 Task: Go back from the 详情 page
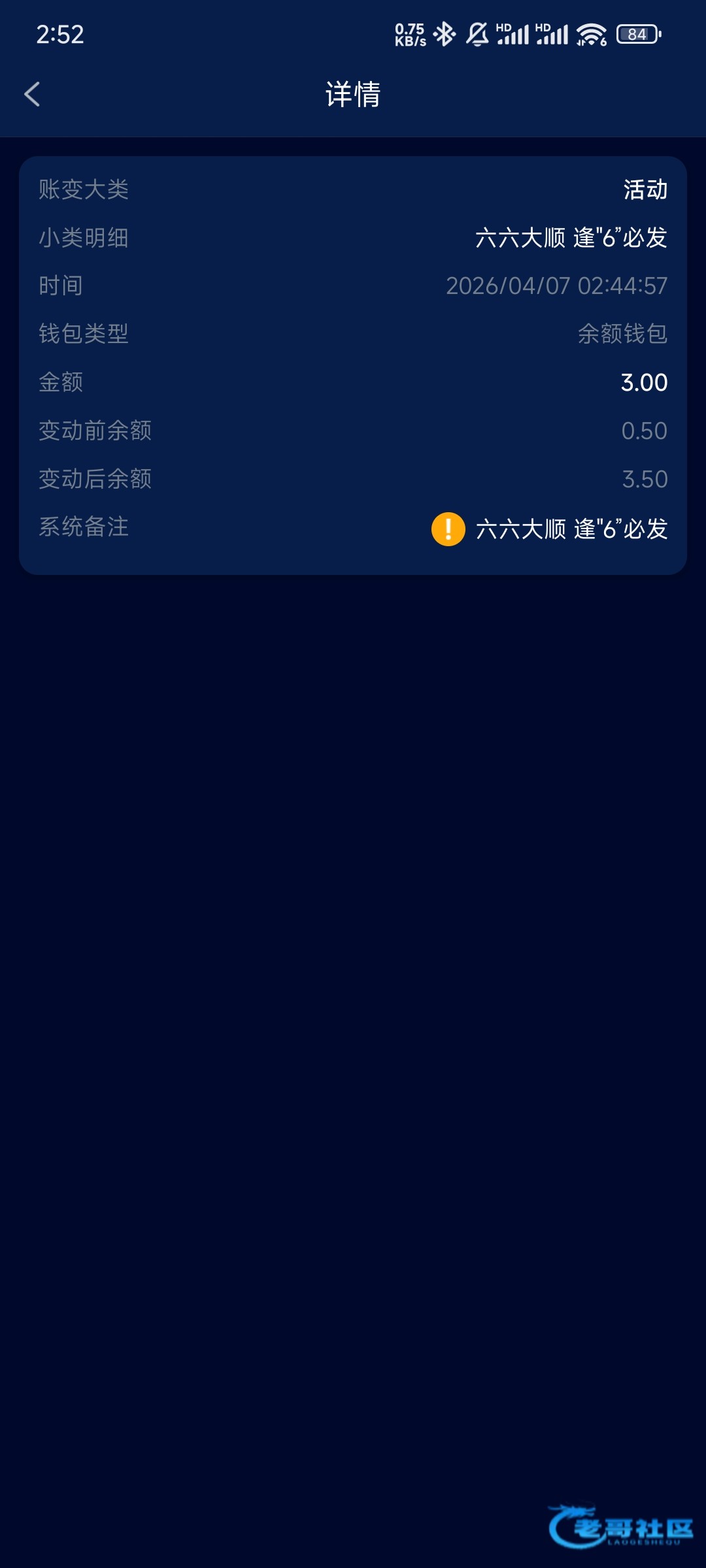32,94
